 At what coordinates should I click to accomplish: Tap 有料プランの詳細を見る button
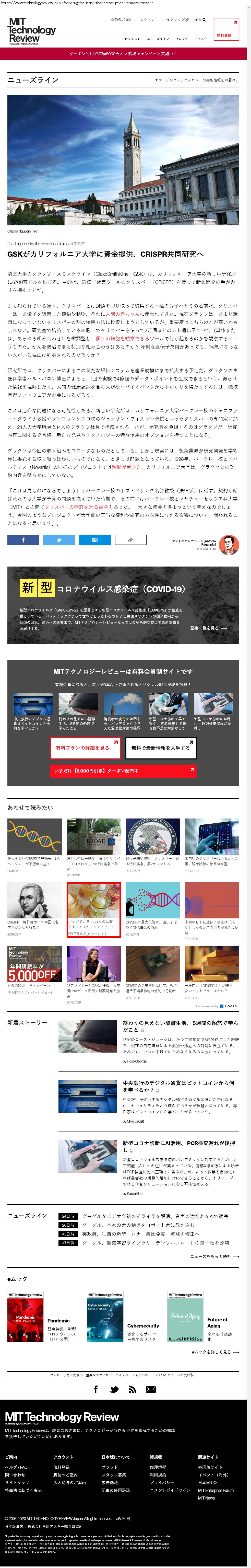click(85, 748)
